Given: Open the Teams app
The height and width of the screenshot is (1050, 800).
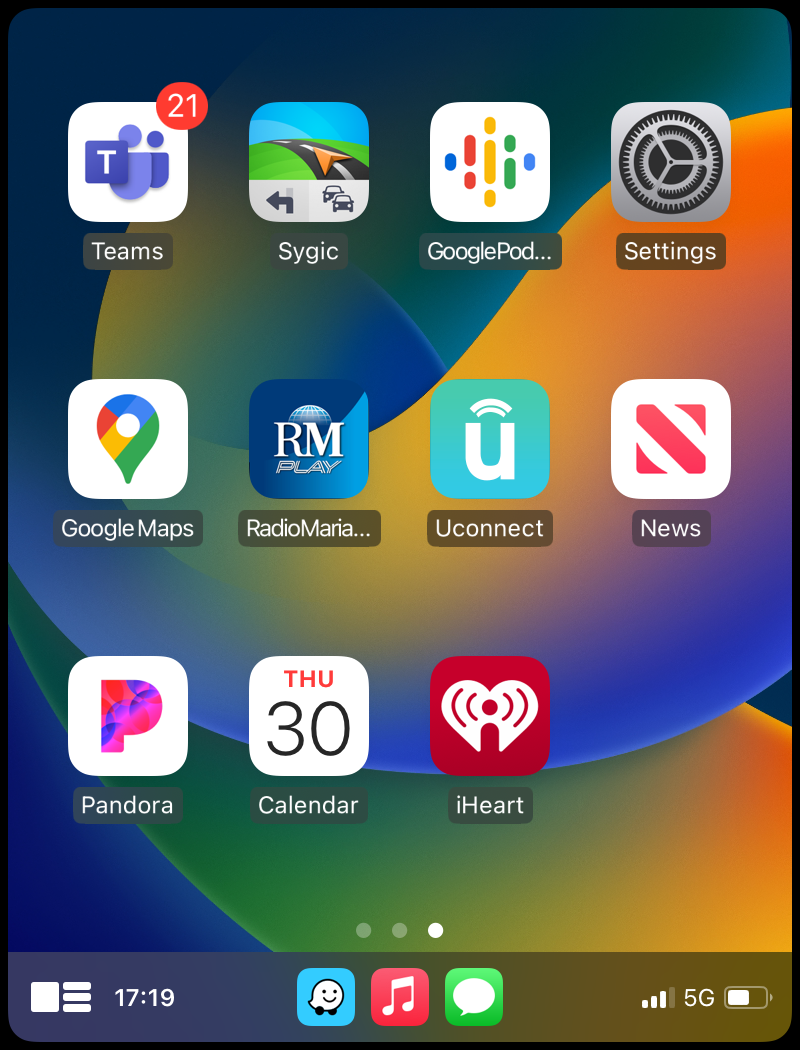Looking at the screenshot, I should [x=128, y=162].
